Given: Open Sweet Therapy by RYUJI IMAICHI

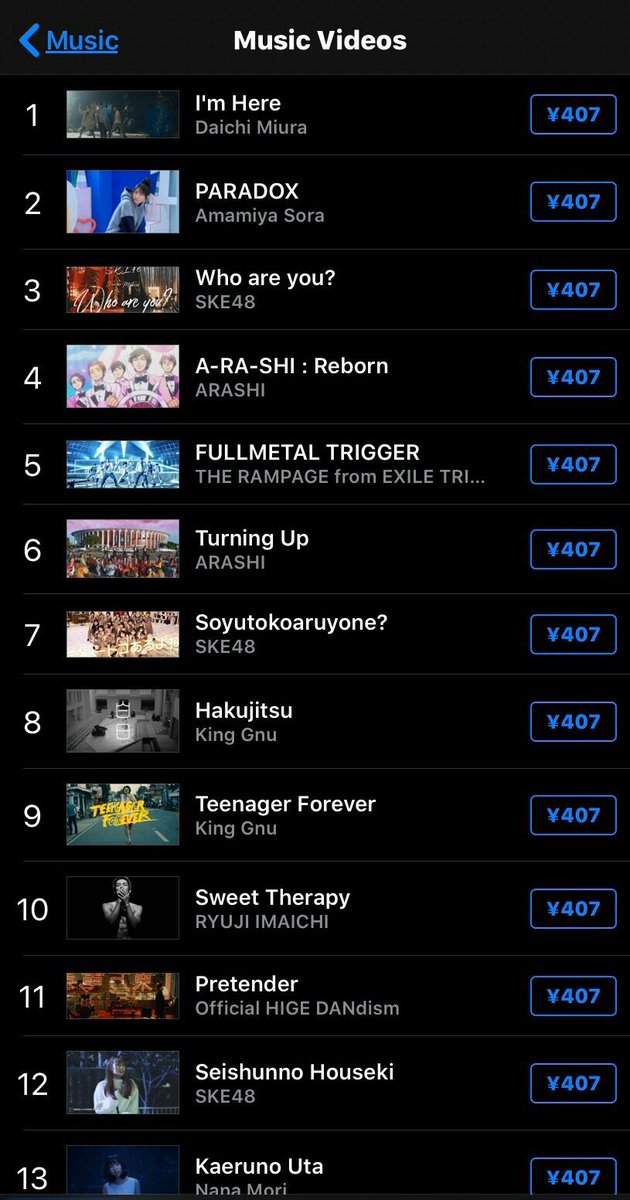Looking at the screenshot, I should (315, 908).
